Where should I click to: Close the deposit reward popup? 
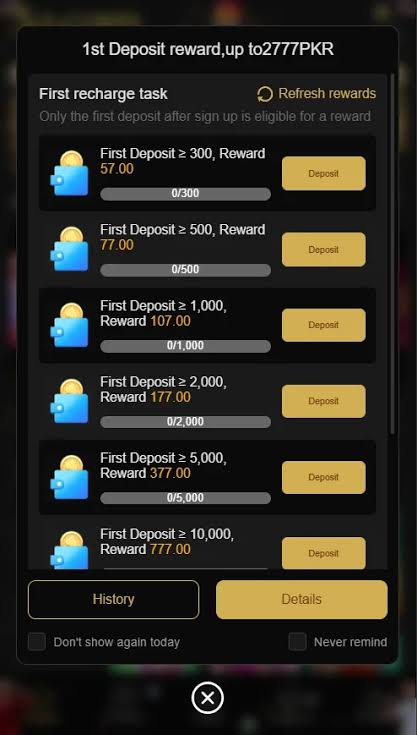pos(208,698)
